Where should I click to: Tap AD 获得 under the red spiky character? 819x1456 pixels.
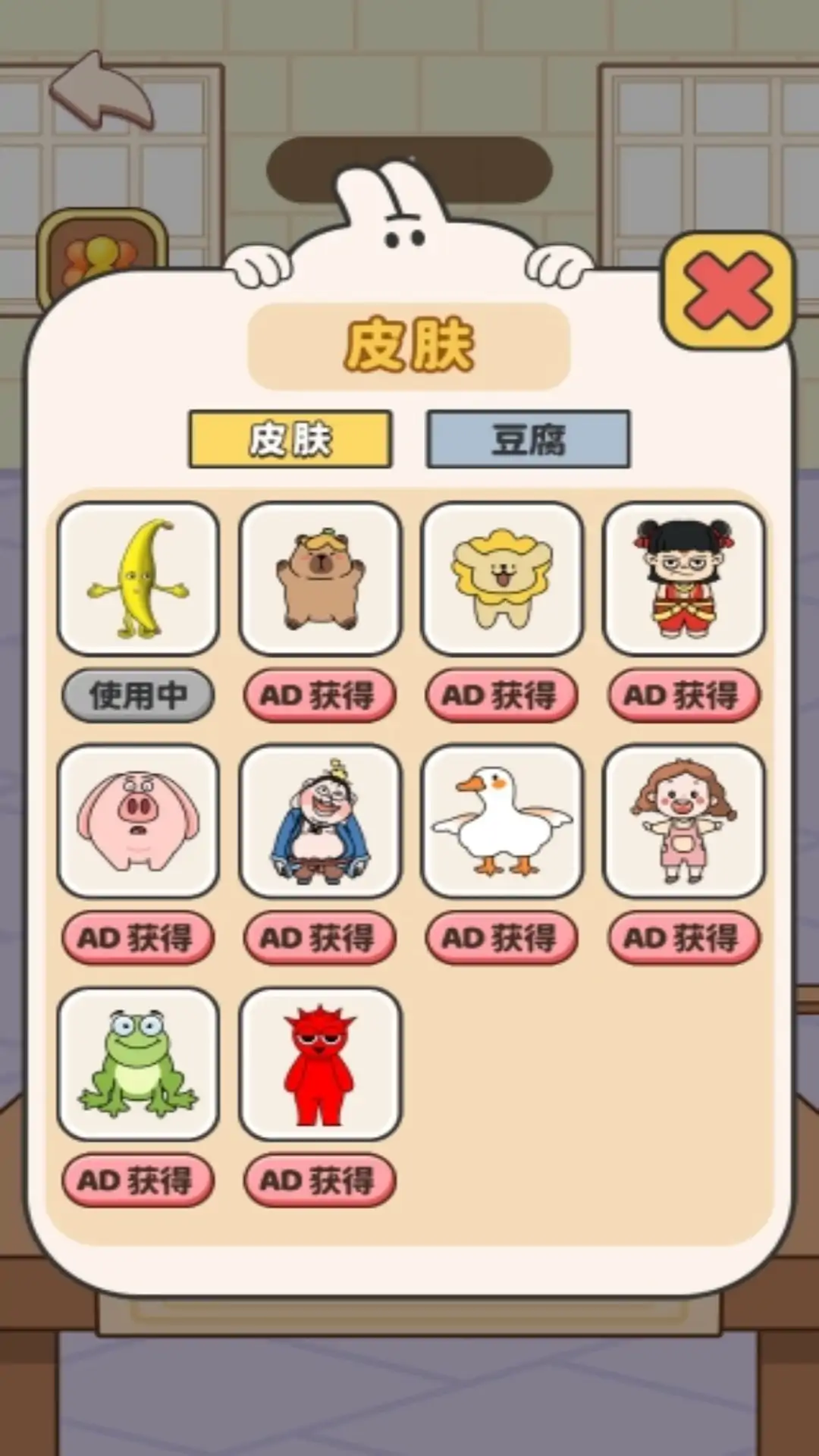pos(319,1180)
